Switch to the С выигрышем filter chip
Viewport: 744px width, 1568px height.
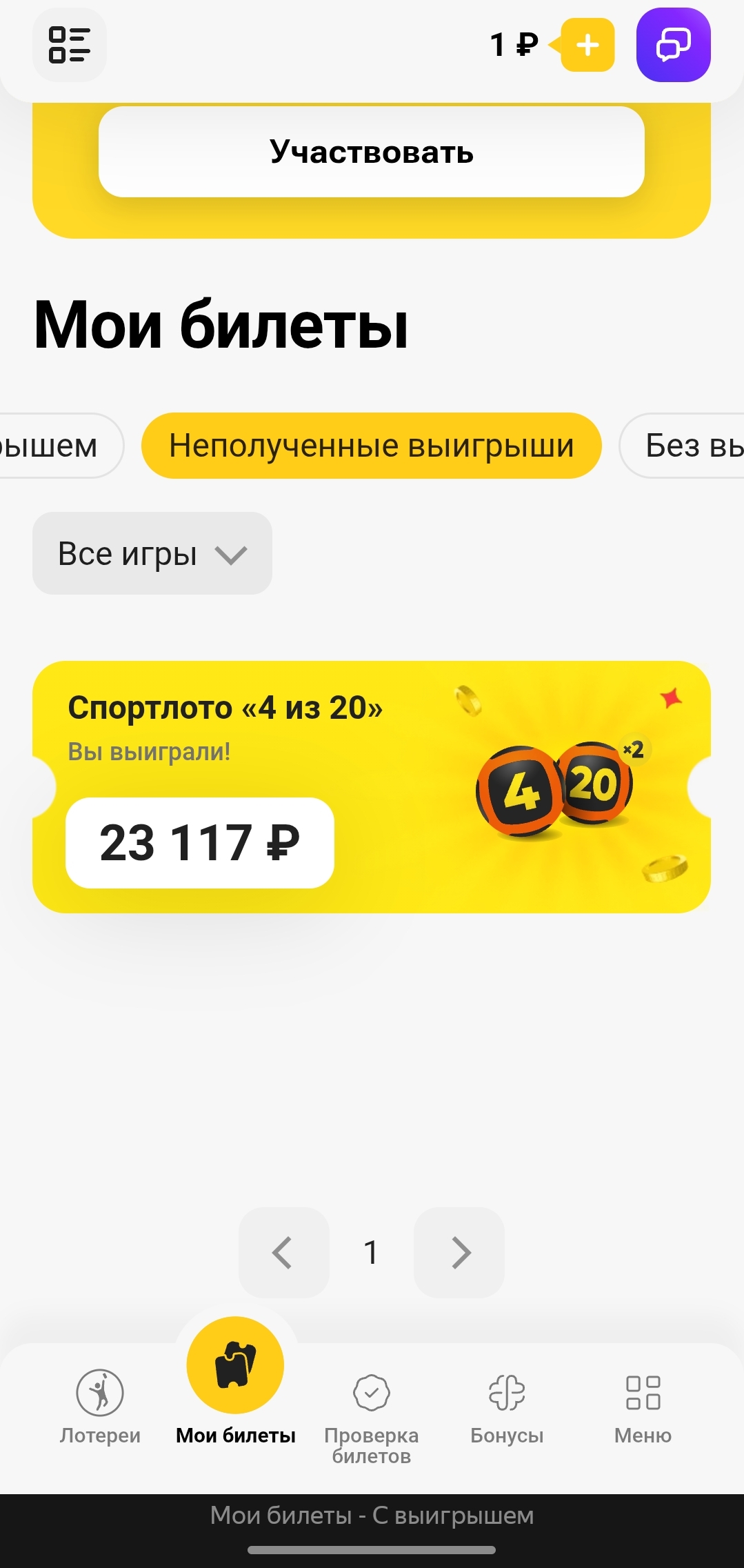click(55, 446)
